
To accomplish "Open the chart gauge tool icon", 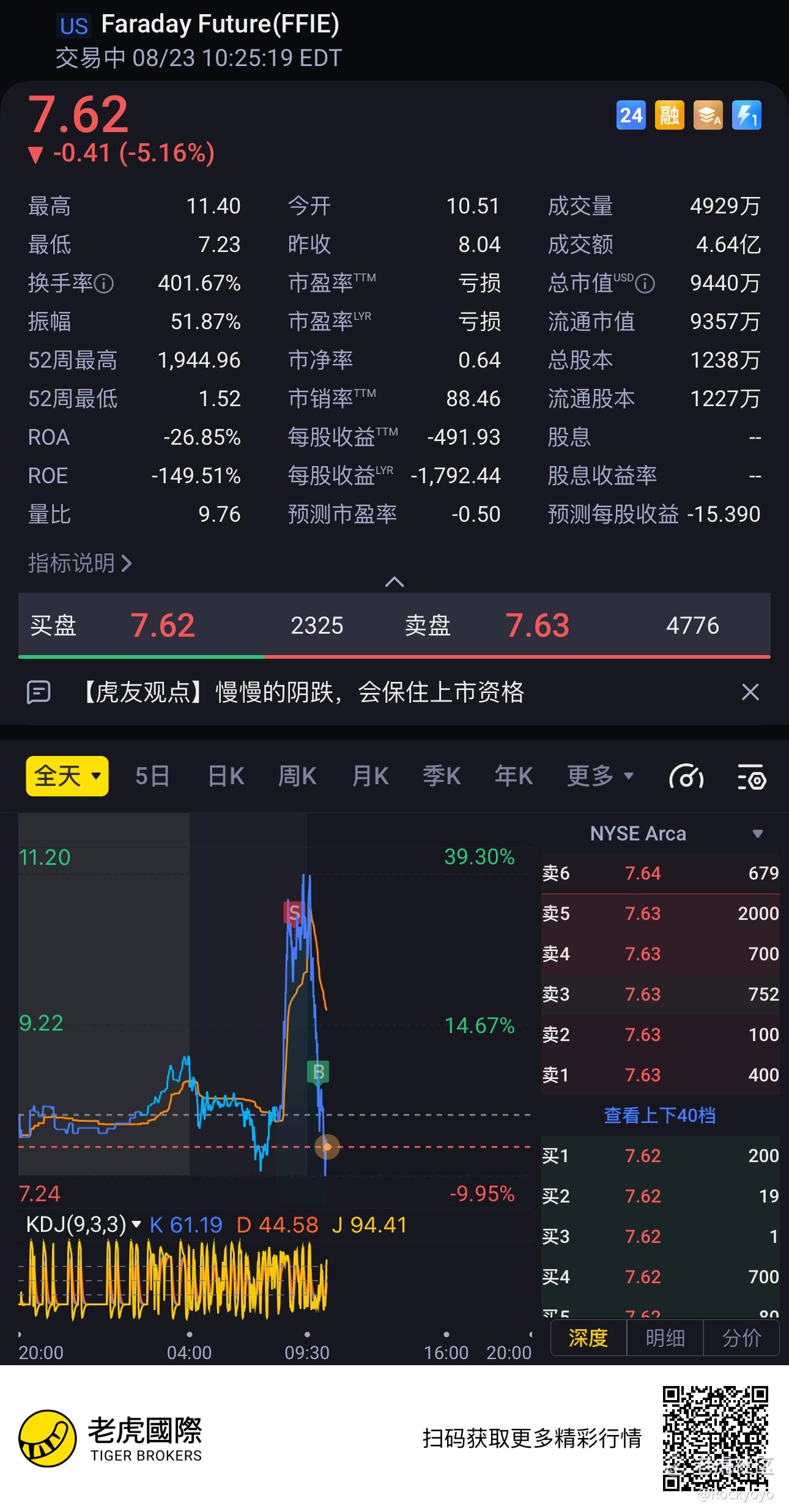I will pyautogui.click(x=686, y=777).
